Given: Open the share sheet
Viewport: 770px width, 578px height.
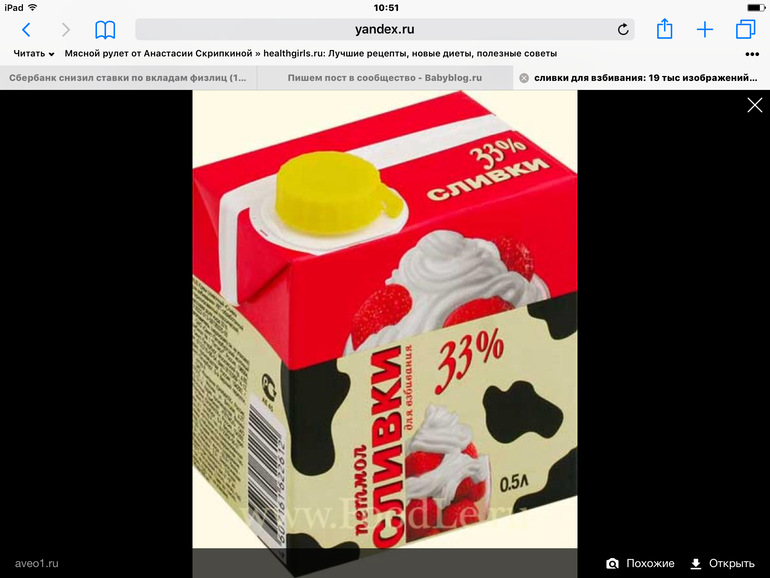Looking at the screenshot, I should [664, 29].
